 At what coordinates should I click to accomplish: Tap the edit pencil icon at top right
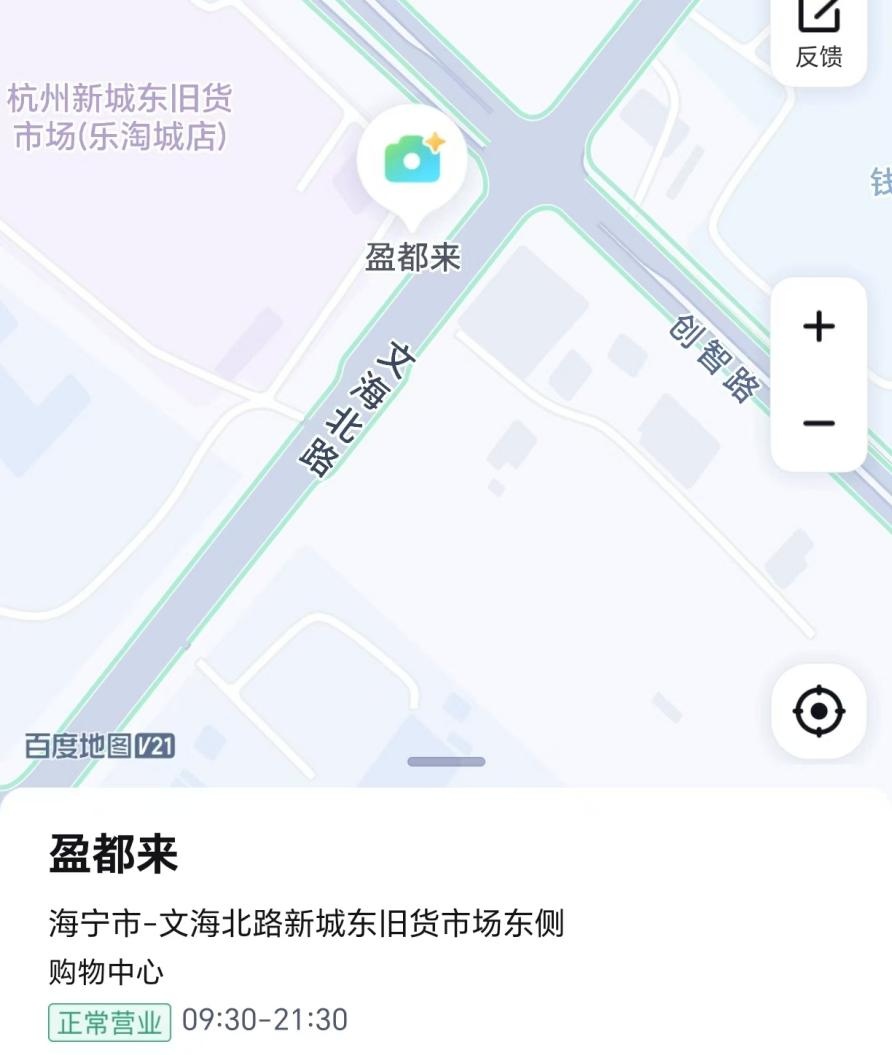[820, 15]
